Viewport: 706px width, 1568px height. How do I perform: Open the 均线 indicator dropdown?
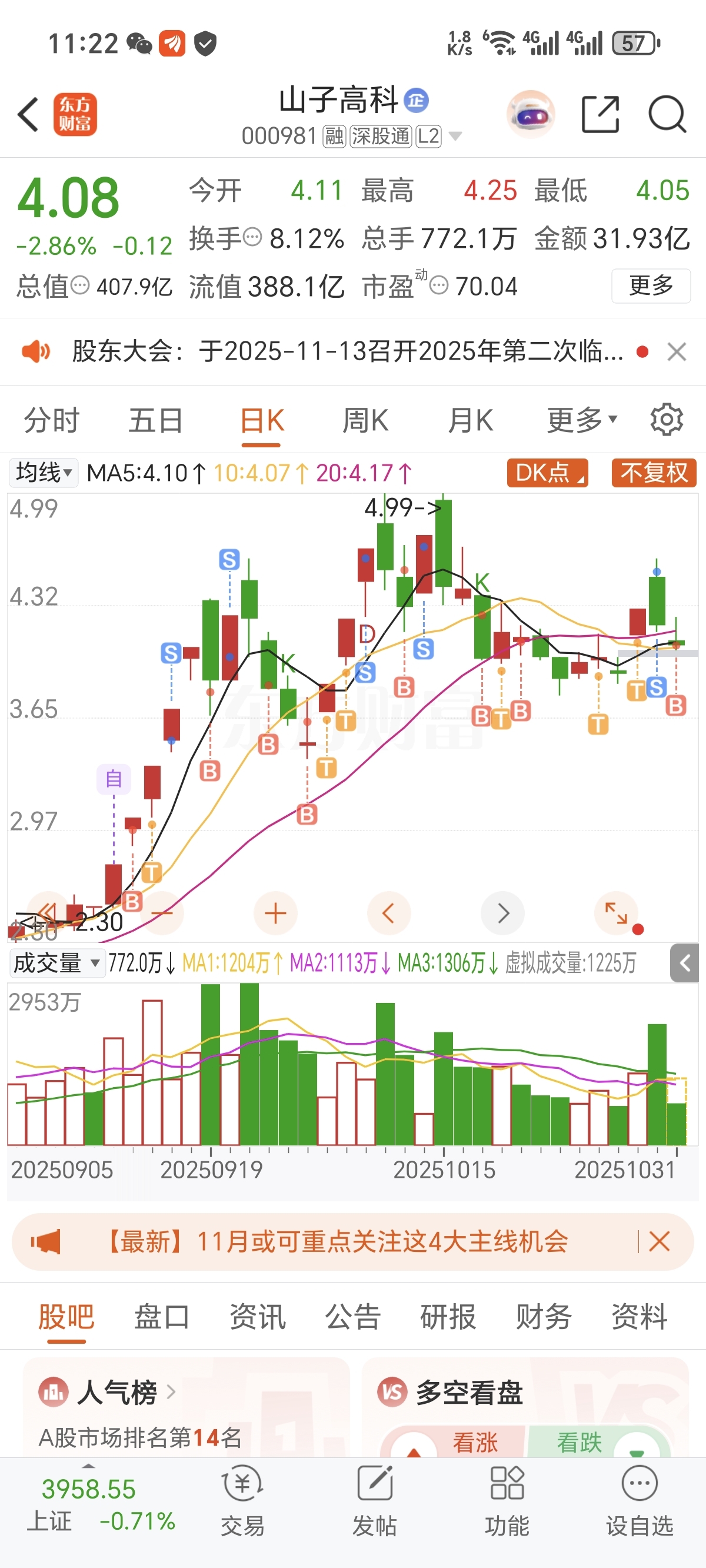pos(44,473)
